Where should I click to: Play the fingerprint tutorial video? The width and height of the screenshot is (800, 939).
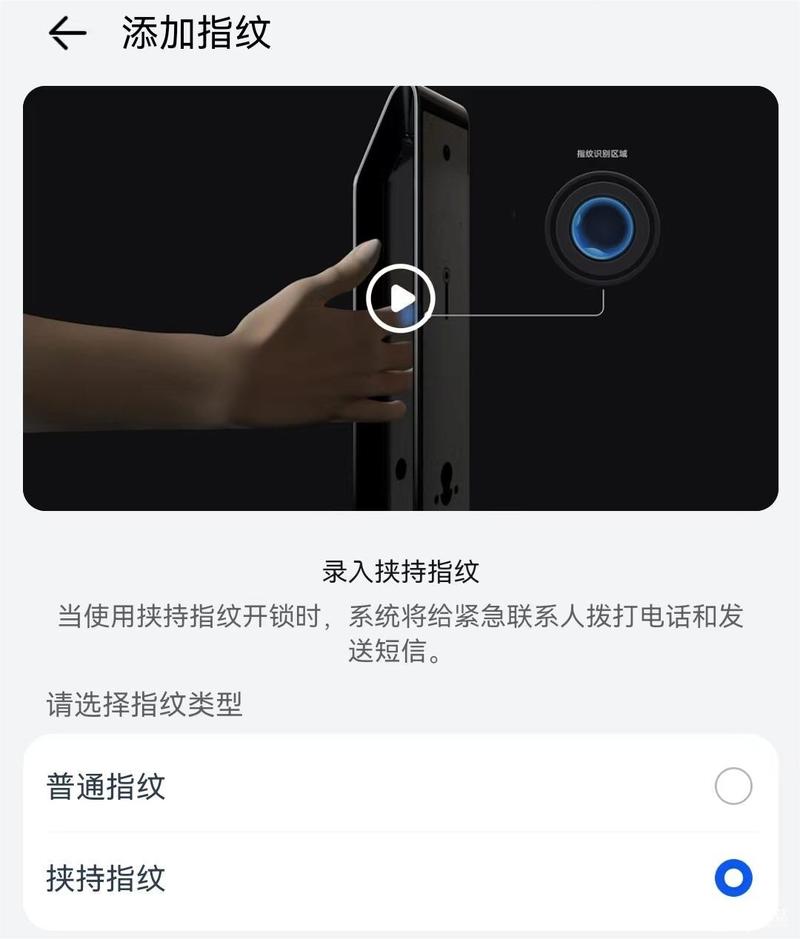(x=400, y=298)
